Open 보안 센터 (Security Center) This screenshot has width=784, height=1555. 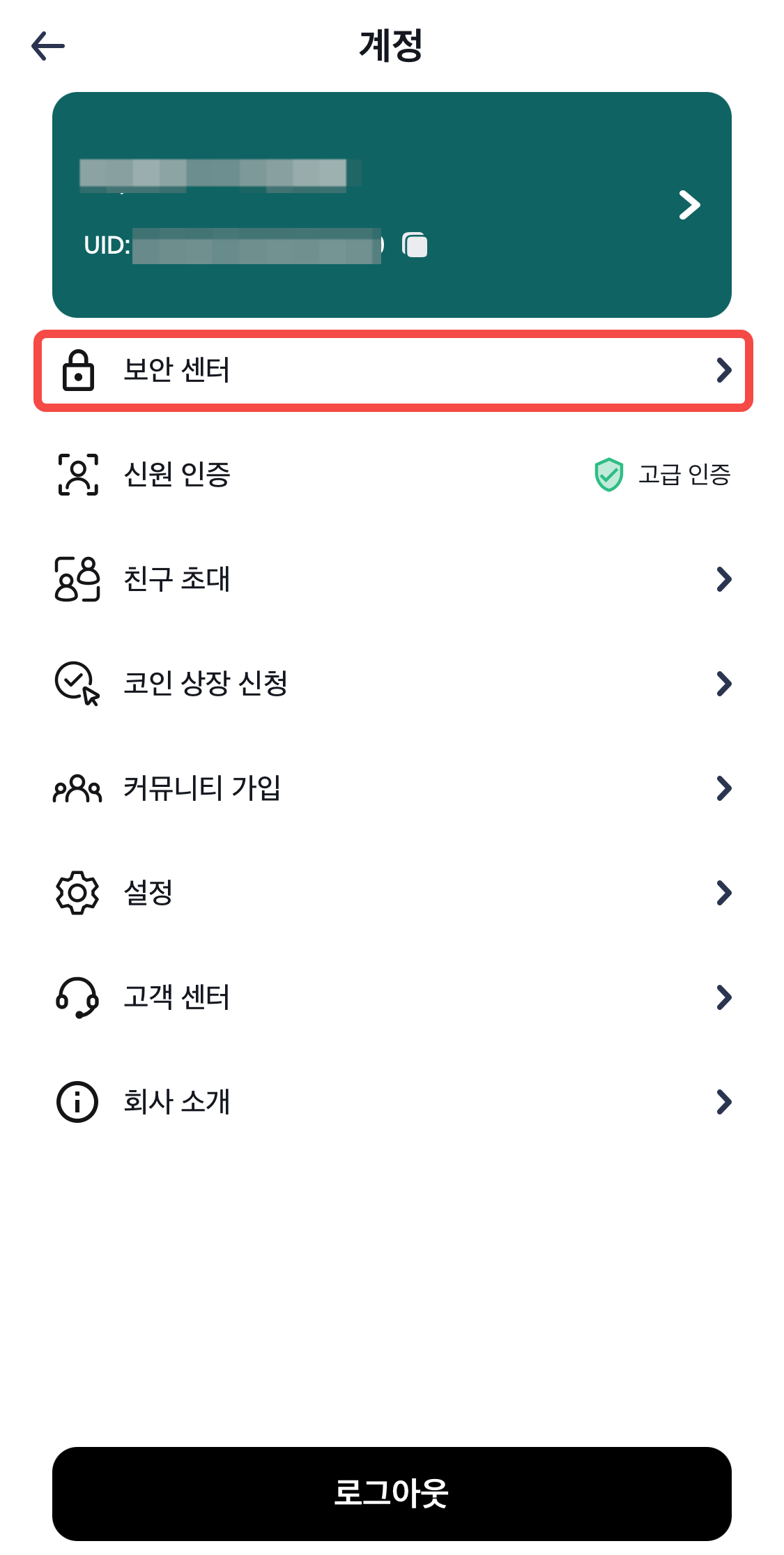tap(393, 370)
